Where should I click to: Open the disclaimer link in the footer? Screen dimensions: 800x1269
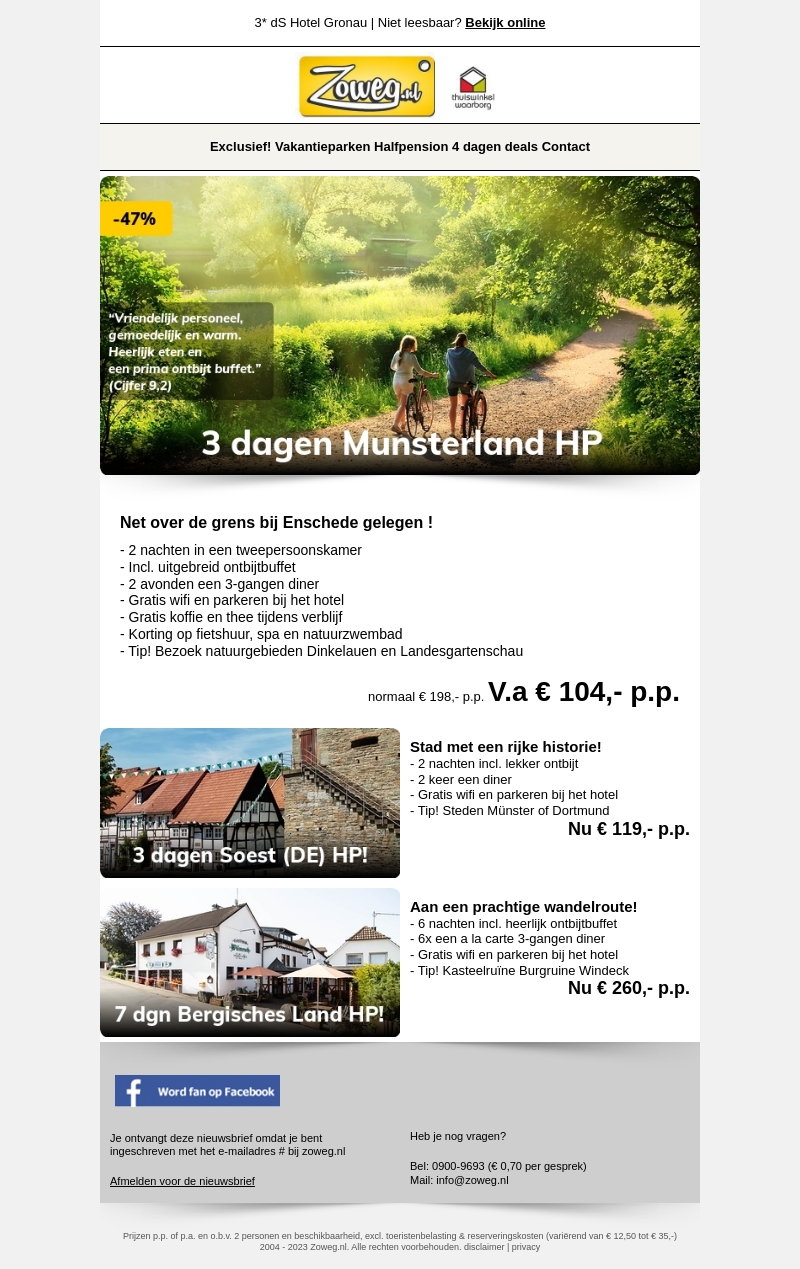pyautogui.click(x=484, y=1247)
